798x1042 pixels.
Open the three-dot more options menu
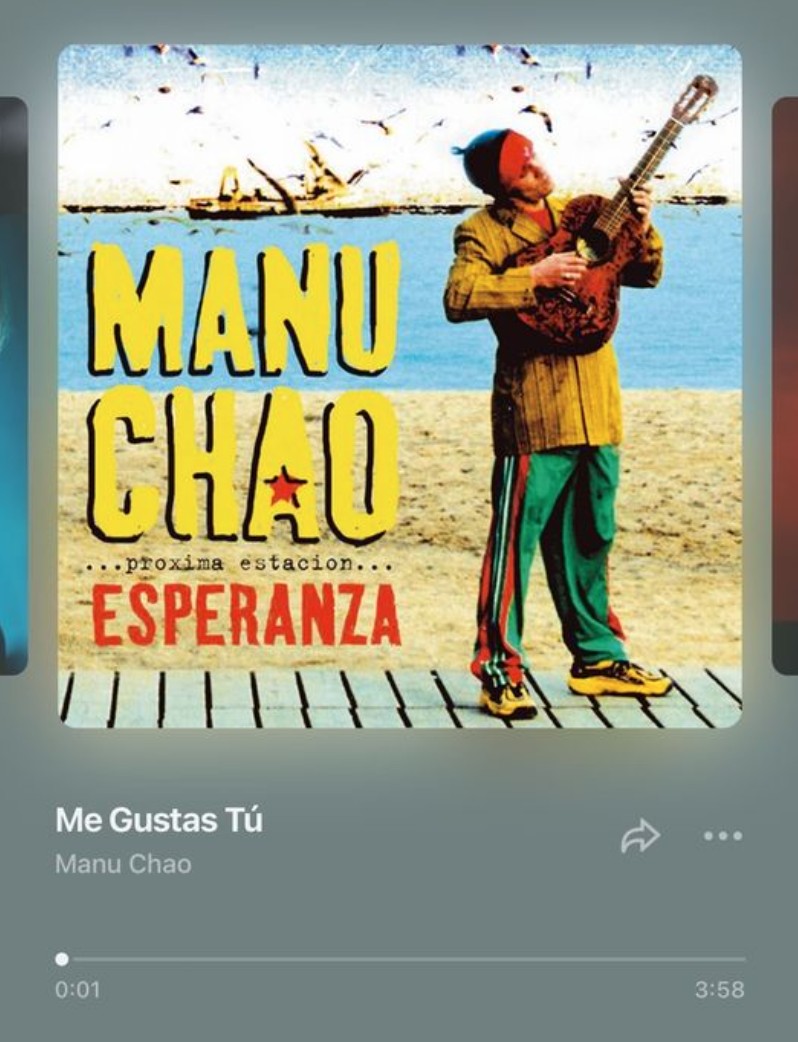(x=722, y=836)
